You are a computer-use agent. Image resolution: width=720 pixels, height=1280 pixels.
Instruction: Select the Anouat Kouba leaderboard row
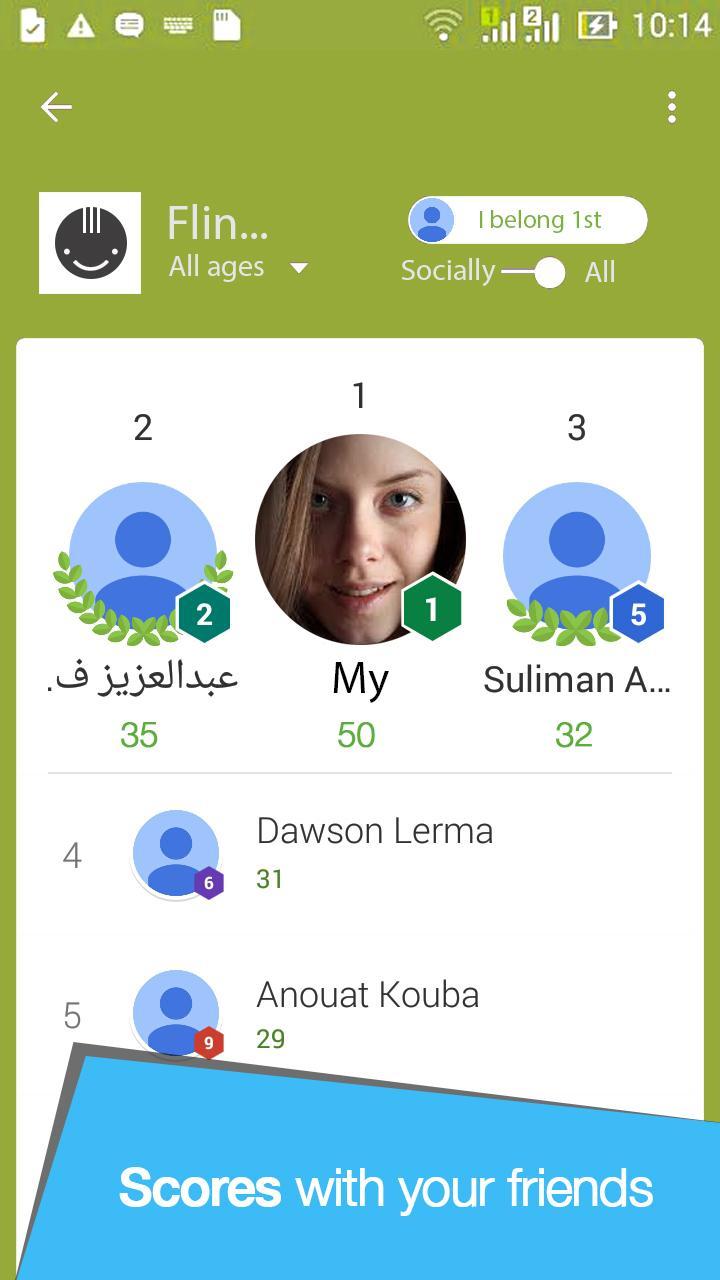point(367,1011)
